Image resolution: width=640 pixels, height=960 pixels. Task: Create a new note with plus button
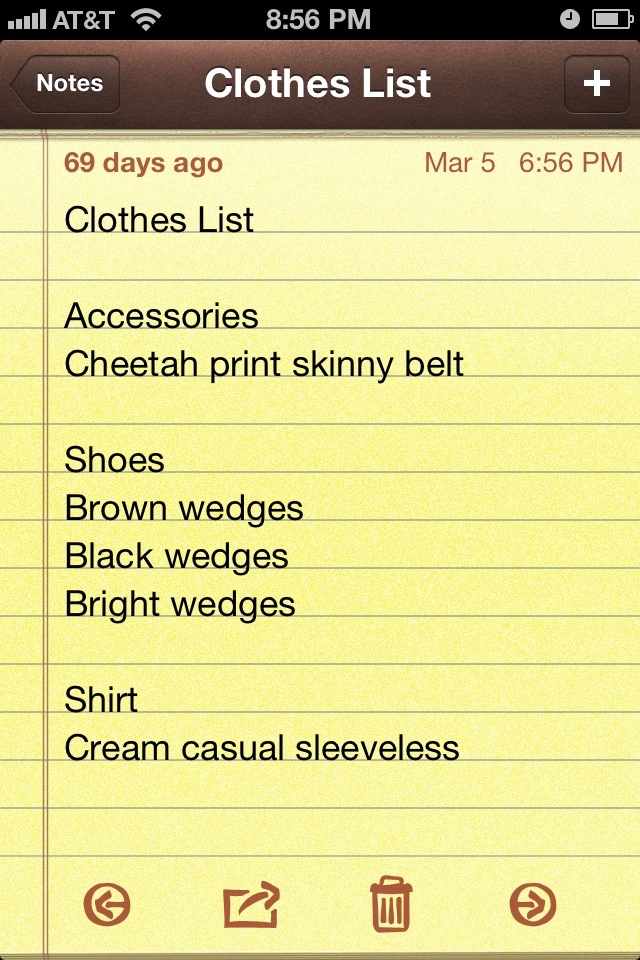pos(596,84)
